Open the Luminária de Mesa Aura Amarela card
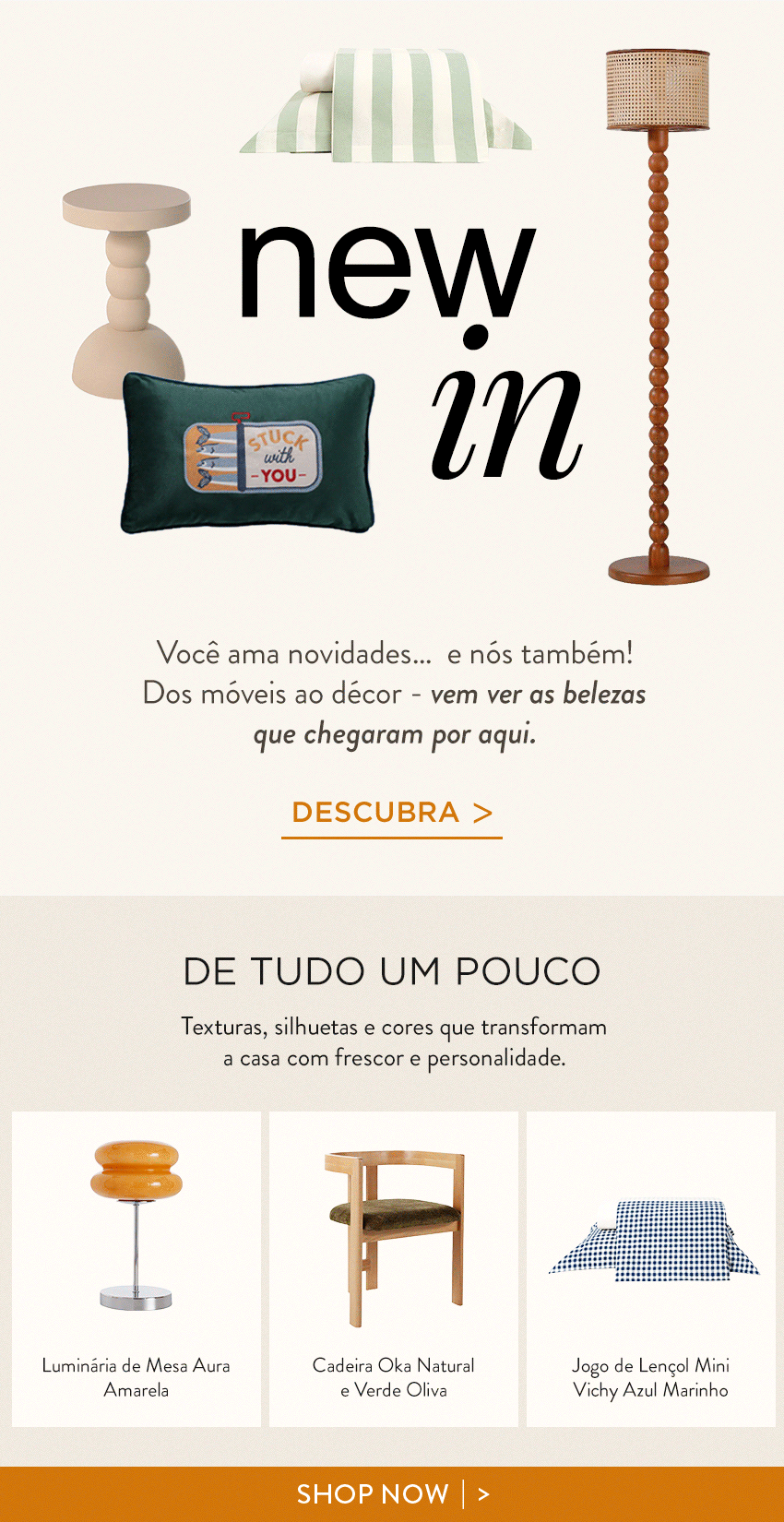 (137, 1268)
